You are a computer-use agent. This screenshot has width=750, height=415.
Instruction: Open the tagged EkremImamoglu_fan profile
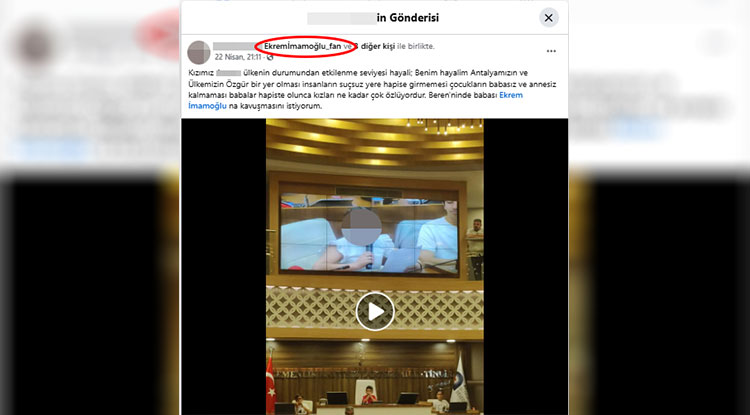302,46
